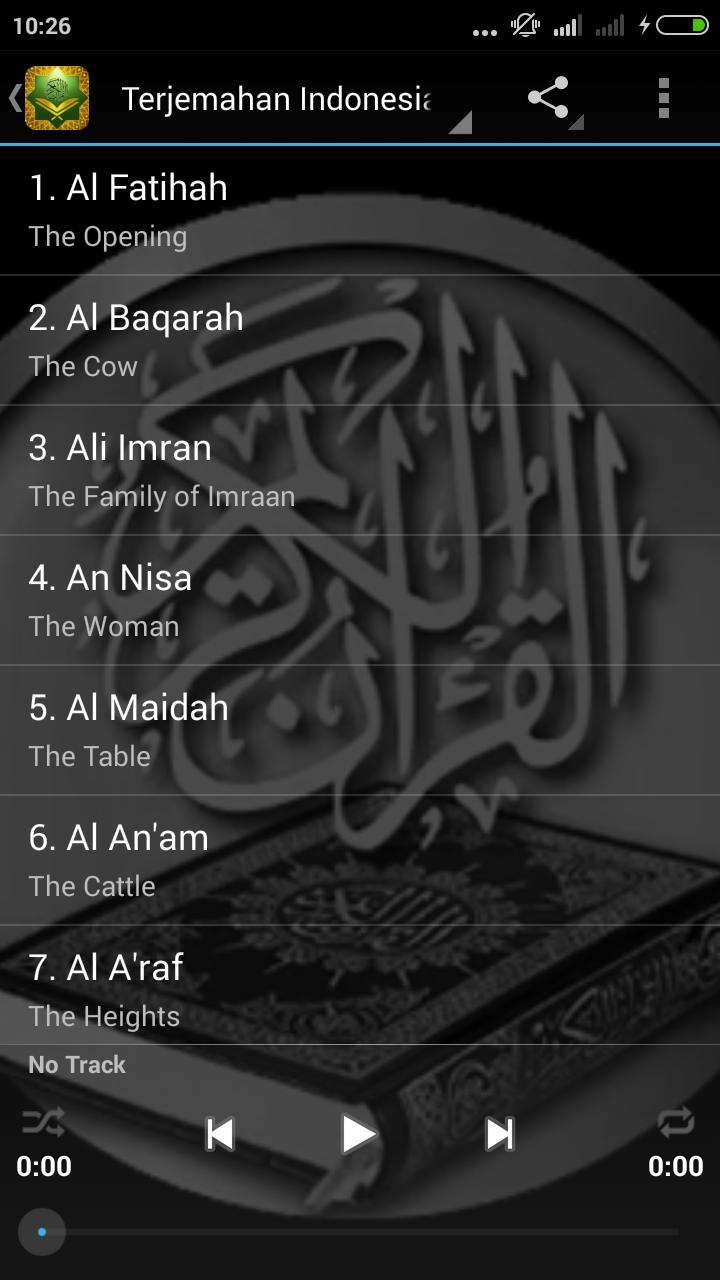720x1280 pixels.
Task: Tap the share icon in the toolbar
Action: (546, 95)
